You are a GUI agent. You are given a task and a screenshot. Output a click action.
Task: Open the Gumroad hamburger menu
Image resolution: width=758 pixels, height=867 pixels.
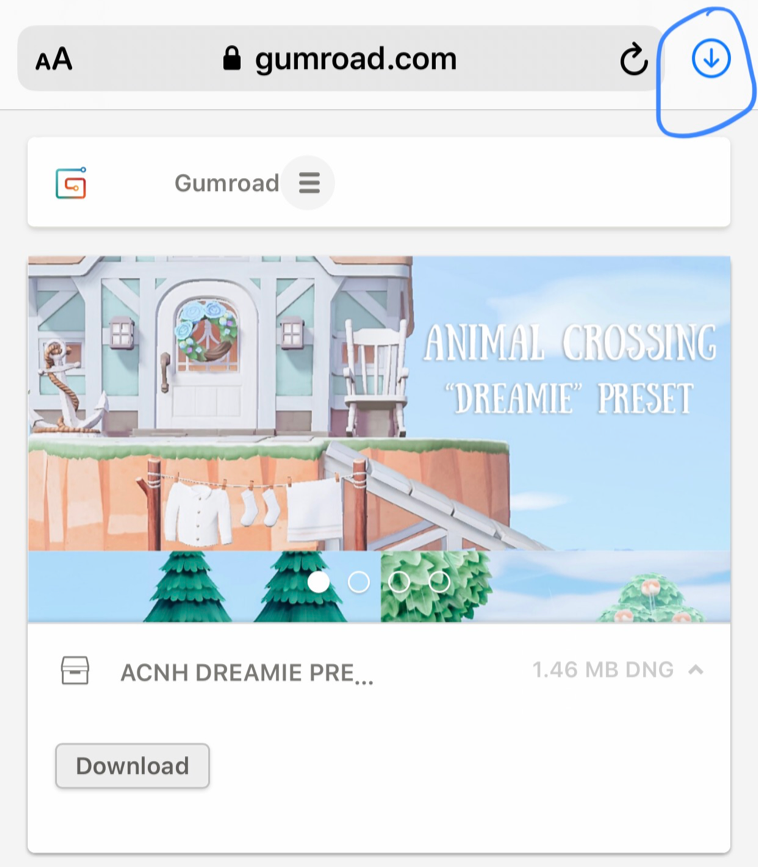click(x=309, y=183)
